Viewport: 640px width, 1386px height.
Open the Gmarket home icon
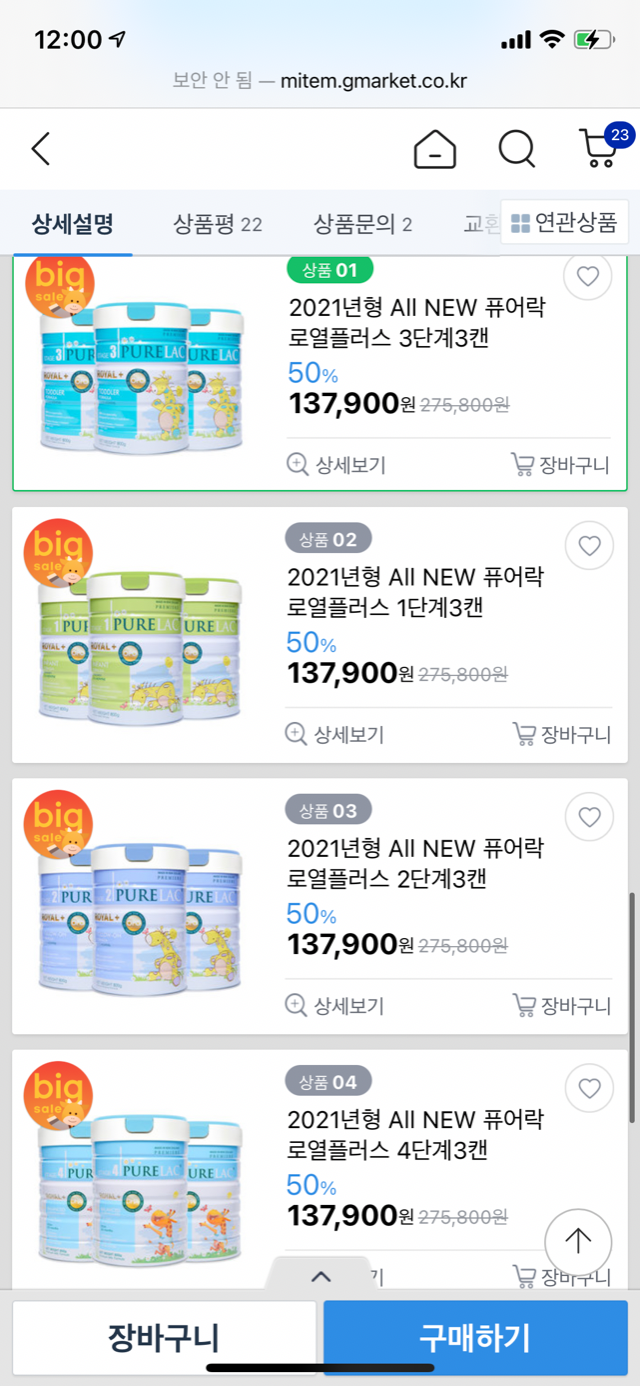click(x=435, y=150)
